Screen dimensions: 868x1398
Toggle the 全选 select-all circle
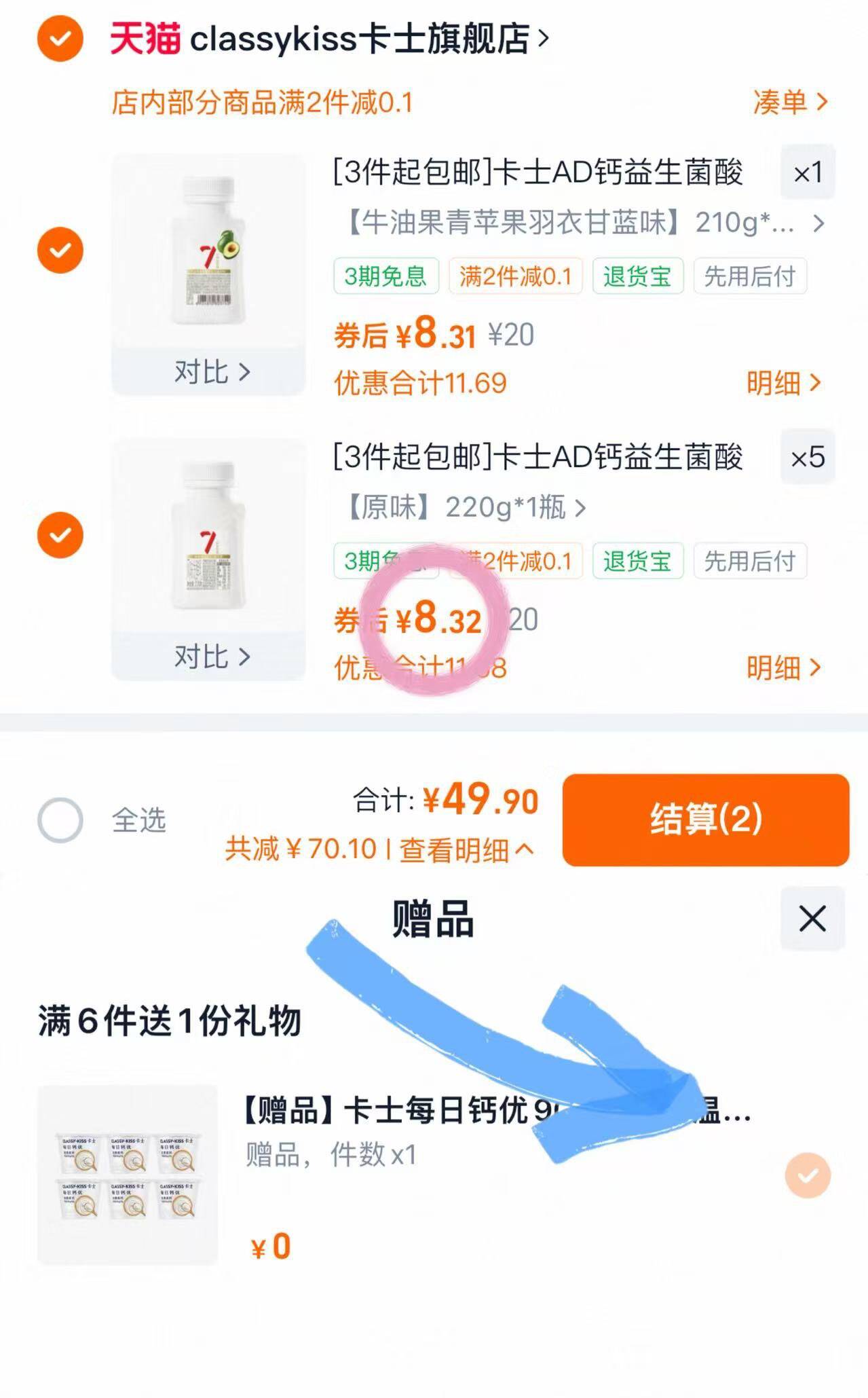coord(60,820)
